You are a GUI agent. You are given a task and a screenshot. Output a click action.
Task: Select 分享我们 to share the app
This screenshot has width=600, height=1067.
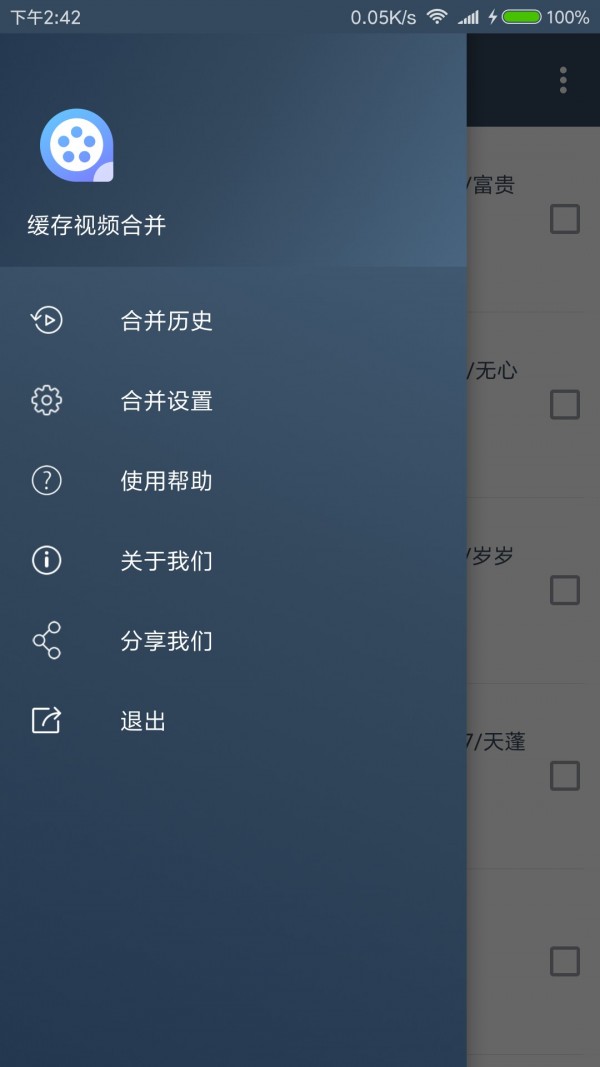point(166,641)
